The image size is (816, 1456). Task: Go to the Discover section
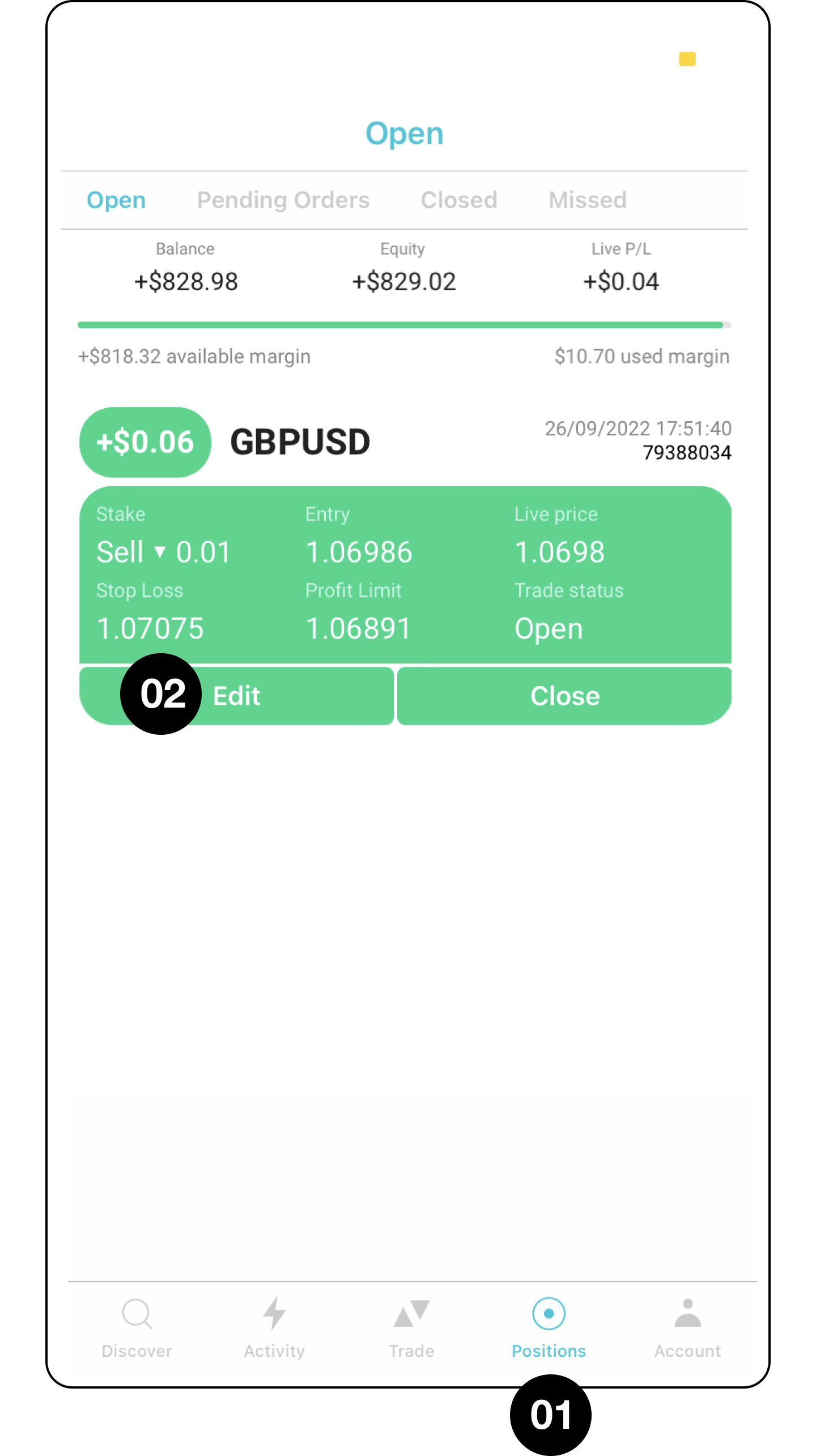137,1328
